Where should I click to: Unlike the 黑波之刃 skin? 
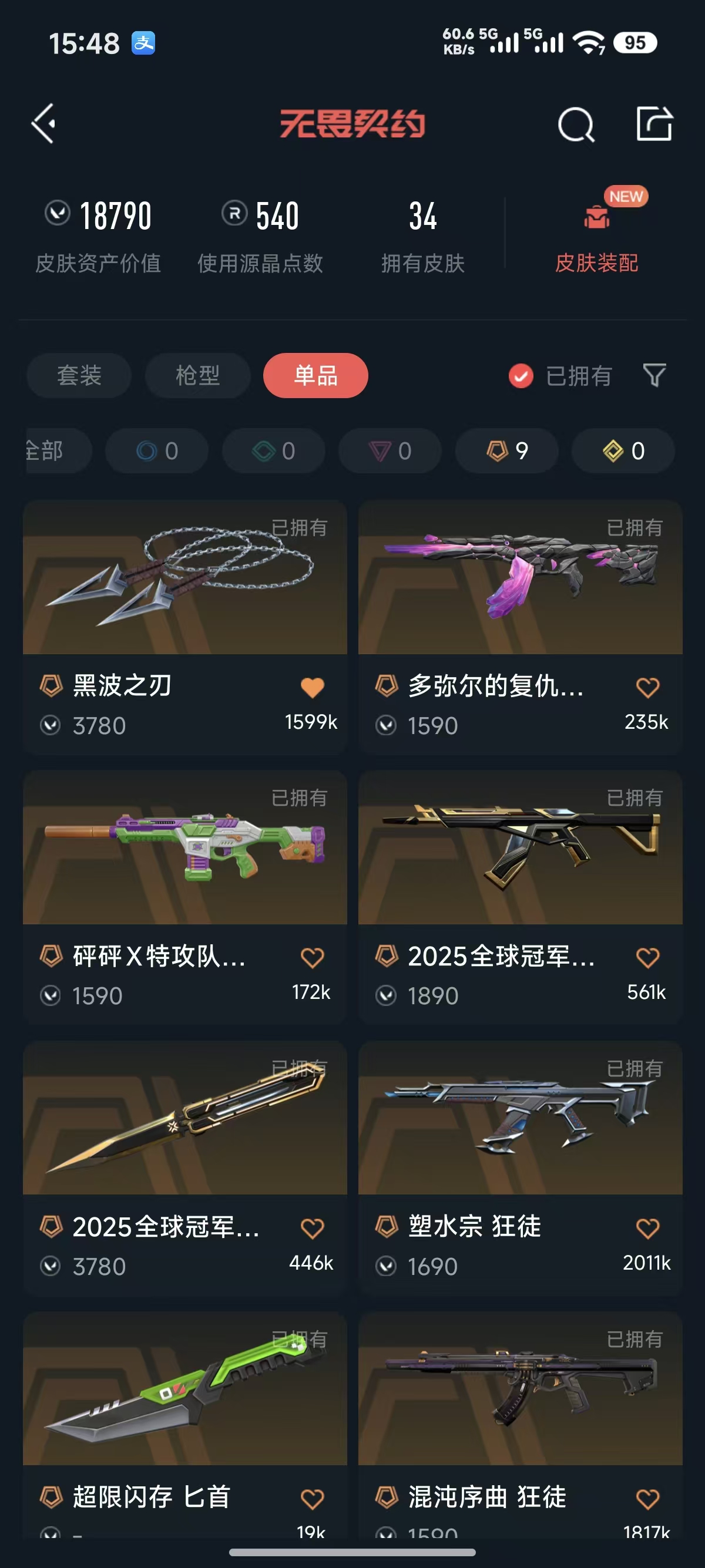pyautogui.click(x=313, y=688)
